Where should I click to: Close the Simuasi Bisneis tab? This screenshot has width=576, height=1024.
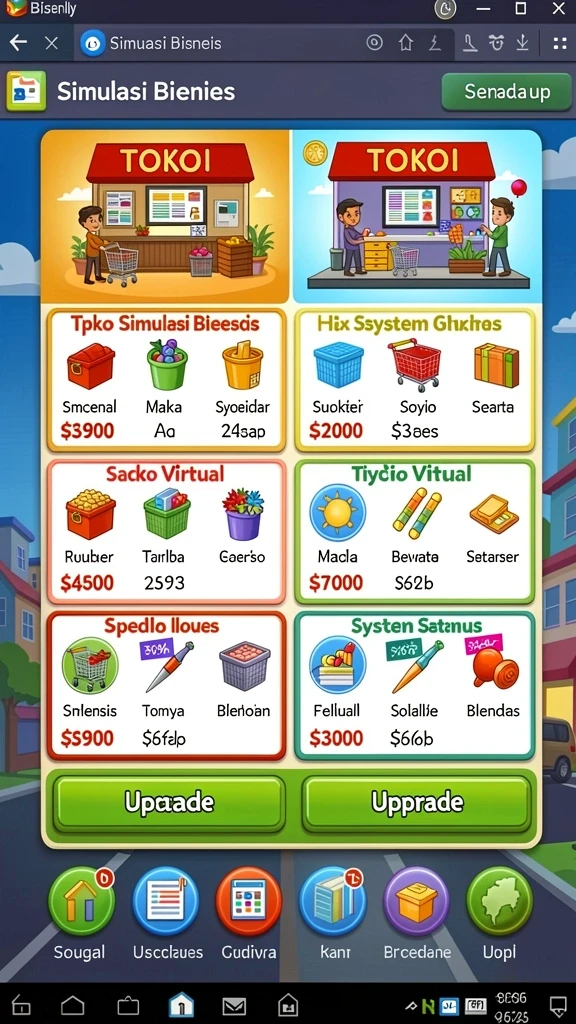(51, 43)
